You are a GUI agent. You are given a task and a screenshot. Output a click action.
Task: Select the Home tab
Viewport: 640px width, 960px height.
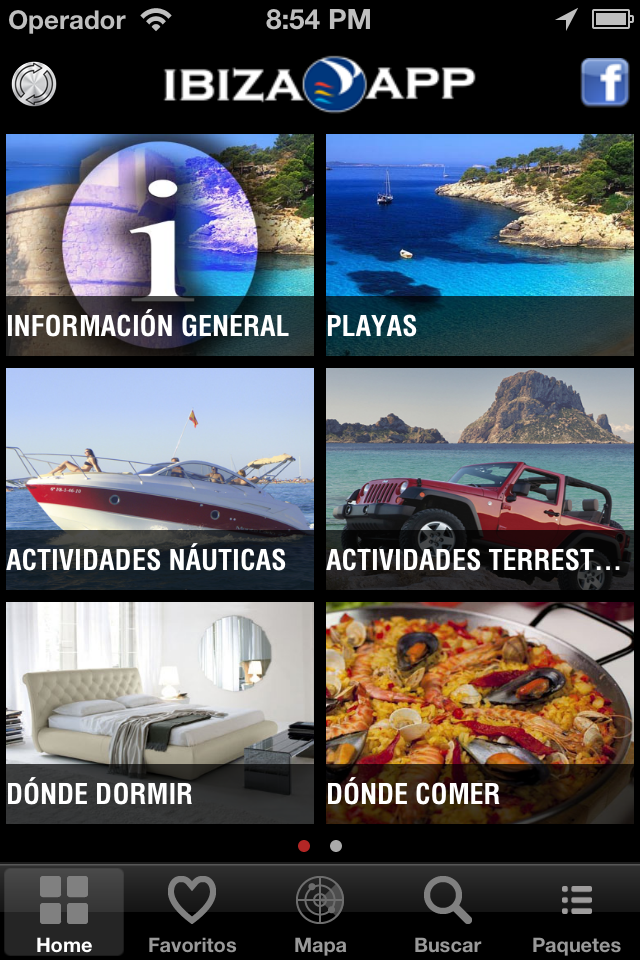64,914
